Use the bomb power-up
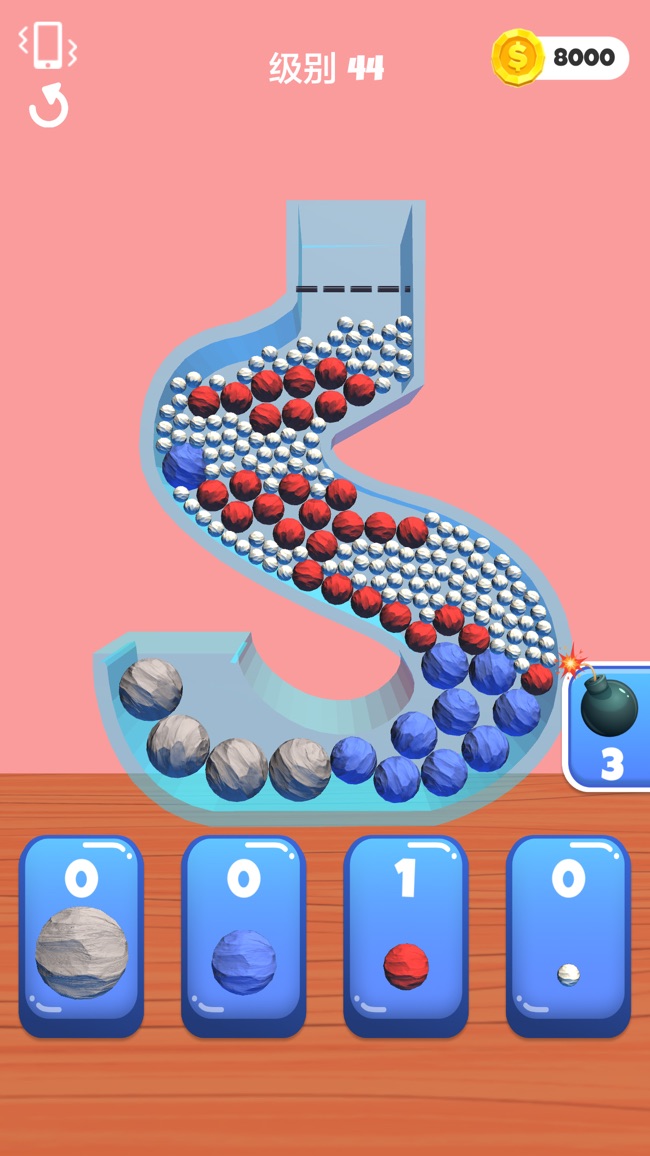650x1156 pixels. click(x=609, y=726)
